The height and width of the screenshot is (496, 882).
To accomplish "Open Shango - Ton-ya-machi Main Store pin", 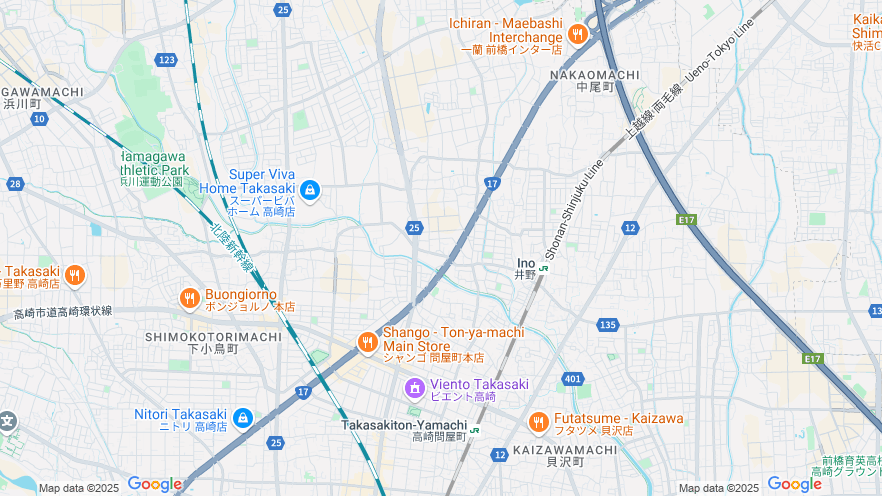I will 367,343.
